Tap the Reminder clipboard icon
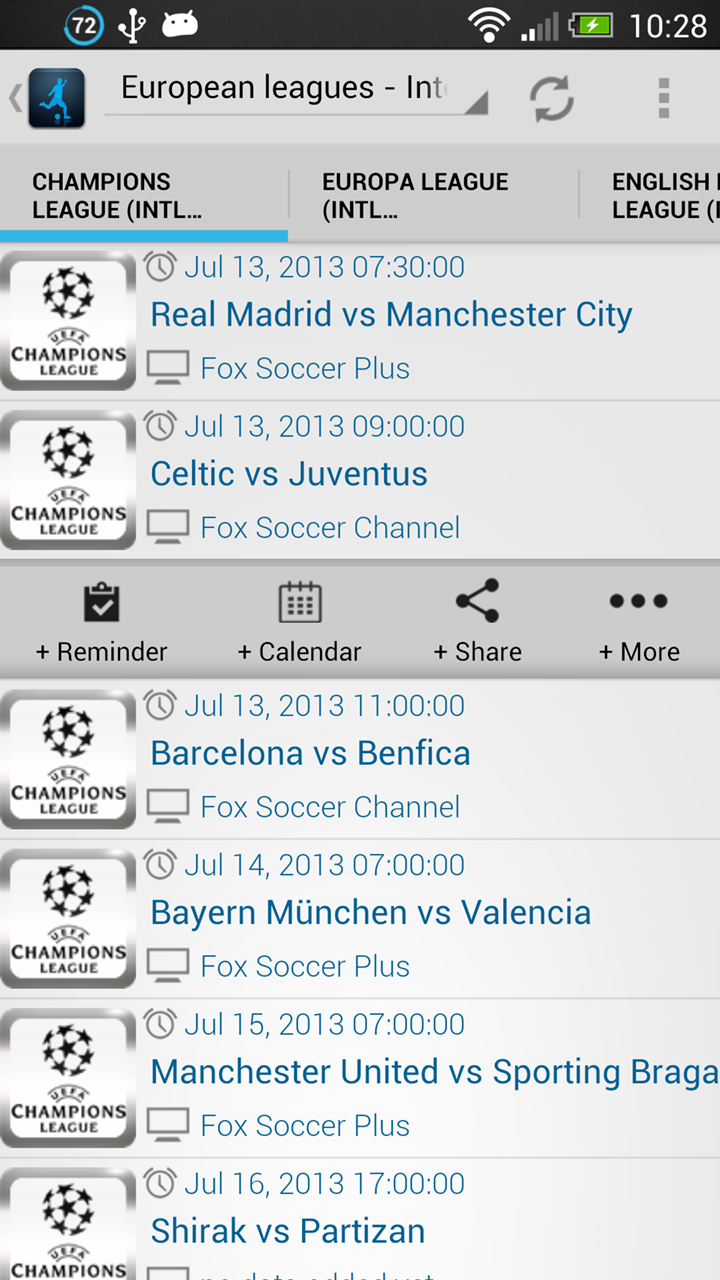Viewport: 720px width, 1280px height. [x=100, y=601]
